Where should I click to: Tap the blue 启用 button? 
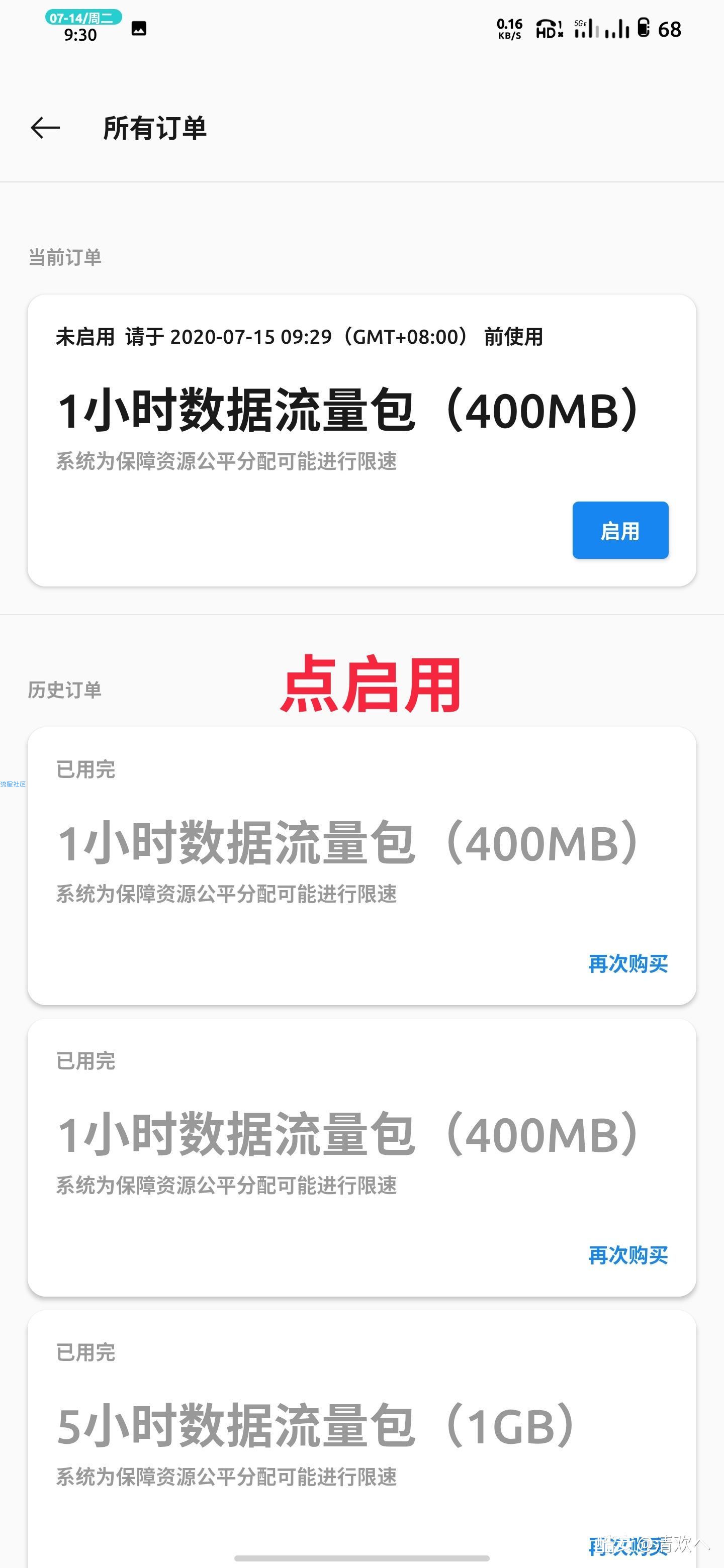(620, 530)
